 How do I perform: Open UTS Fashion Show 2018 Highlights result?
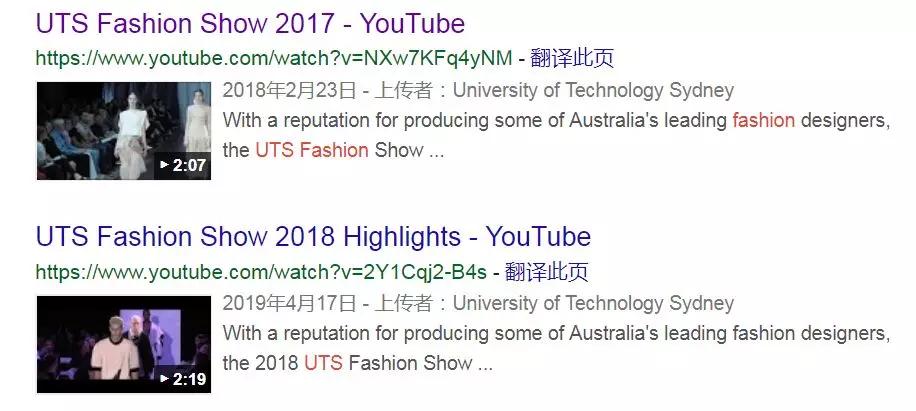point(312,237)
